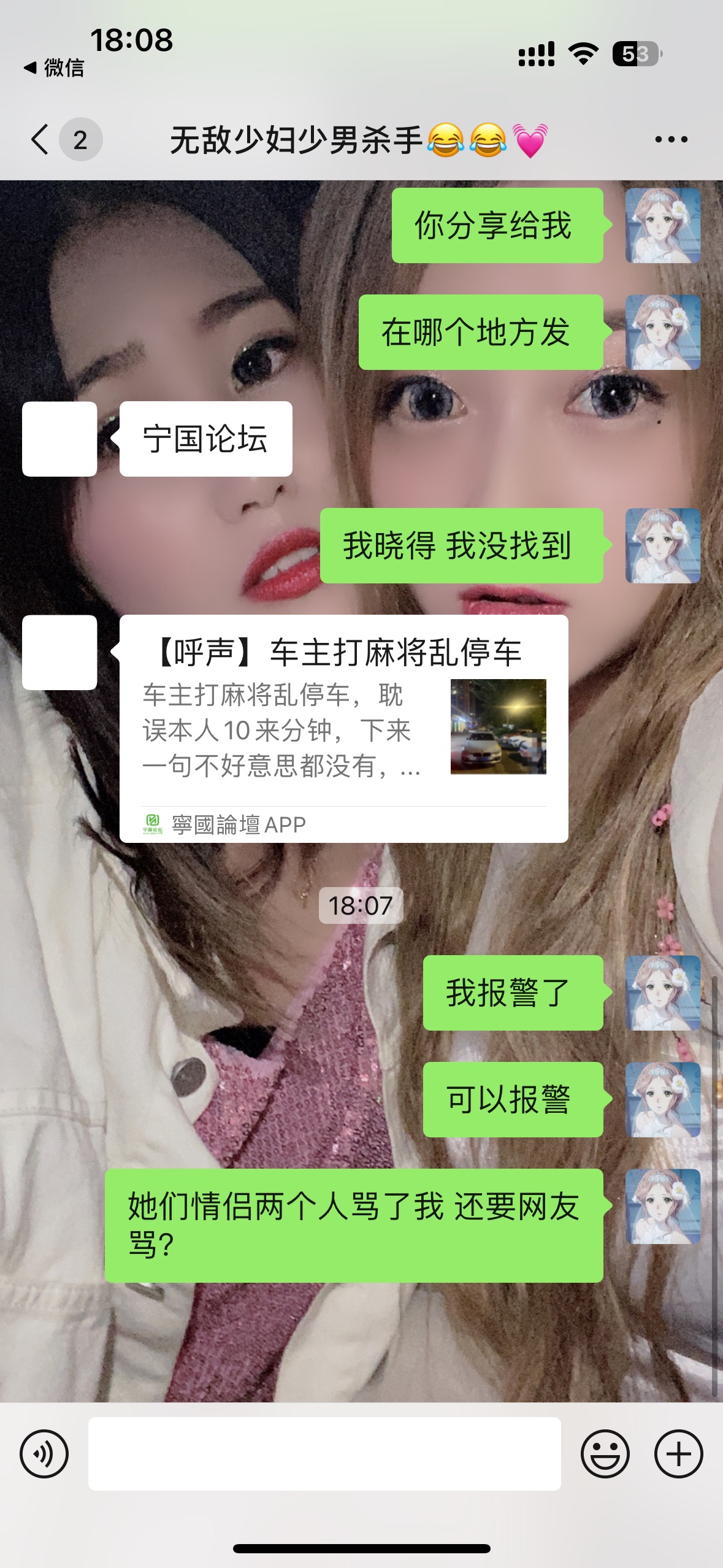This screenshot has width=723, height=1568.
Task: Return to 微信 via status bar breadcrumb
Action: [x=54, y=67]
